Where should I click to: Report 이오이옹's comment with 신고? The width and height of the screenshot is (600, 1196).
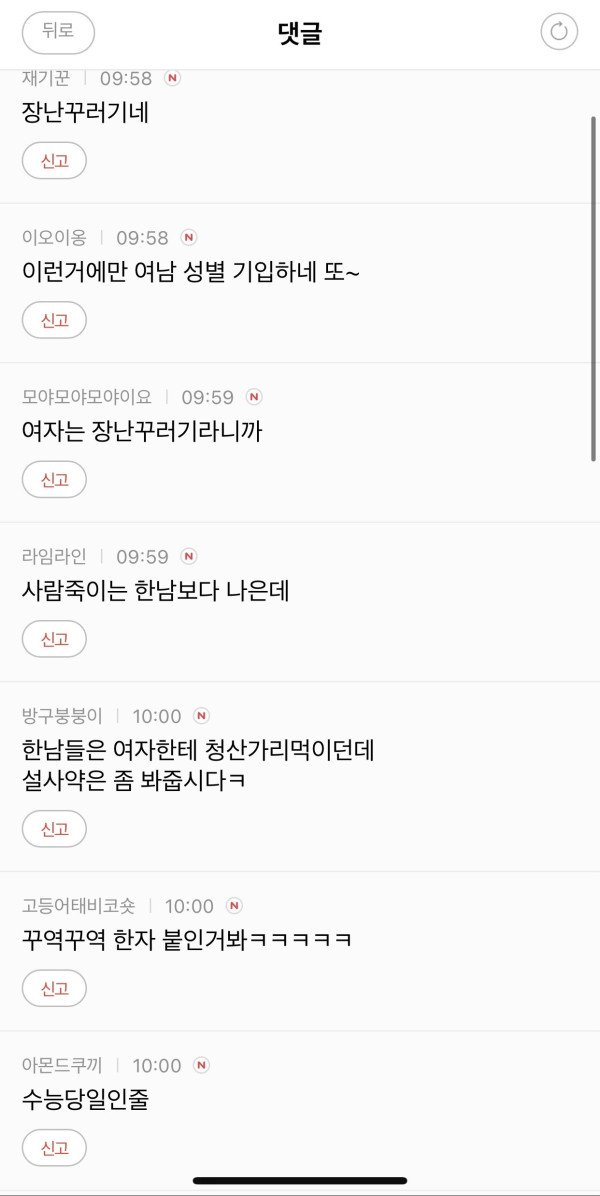tap(54, 320)
